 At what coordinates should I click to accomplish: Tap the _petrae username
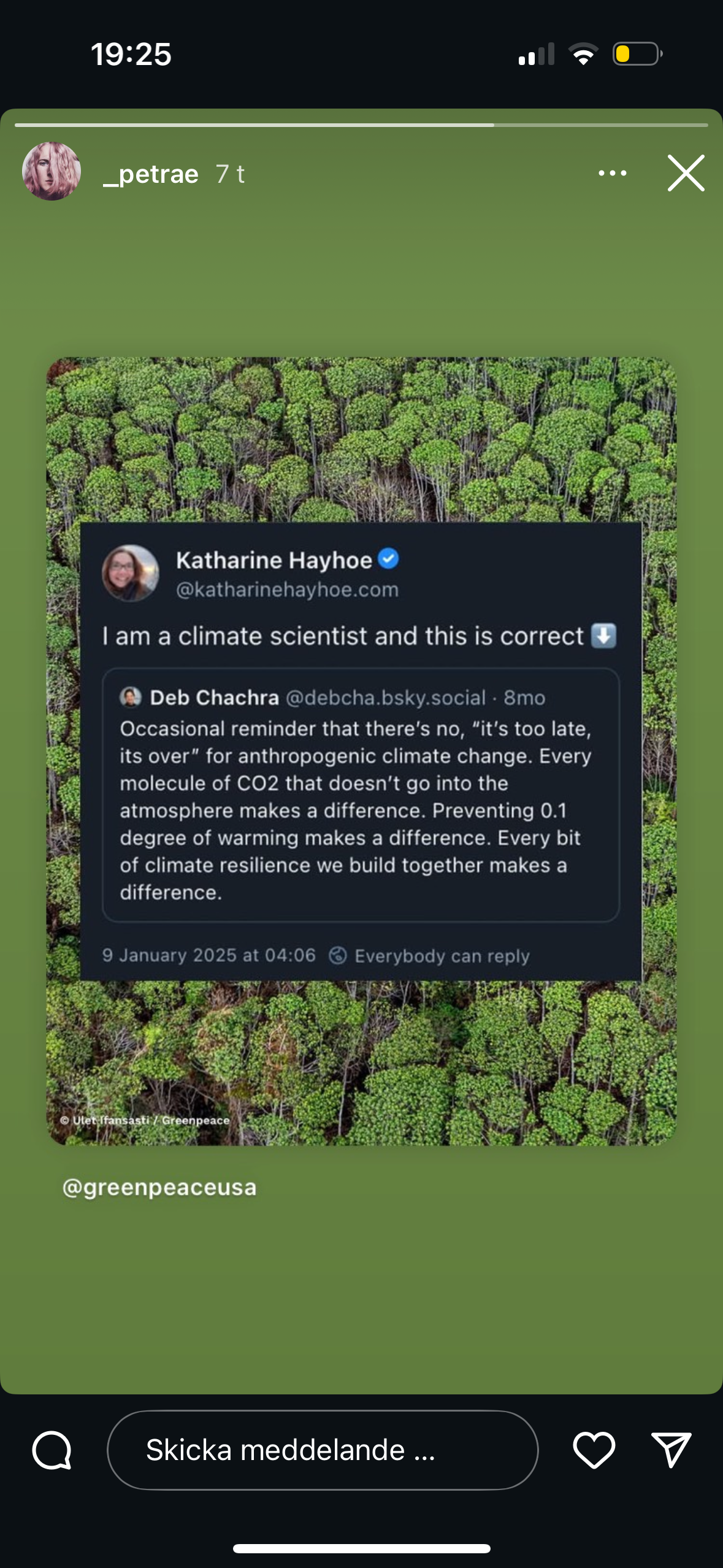pos(151,174)
